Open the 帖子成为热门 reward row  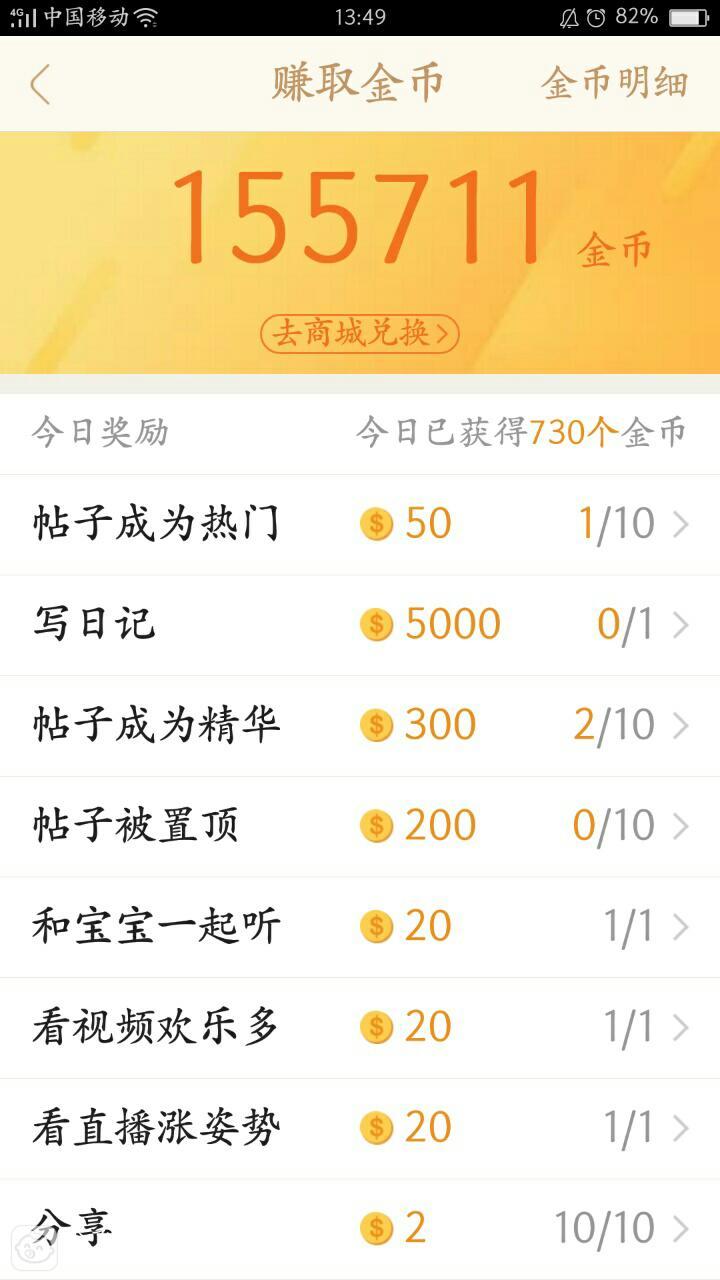[360, 524]
